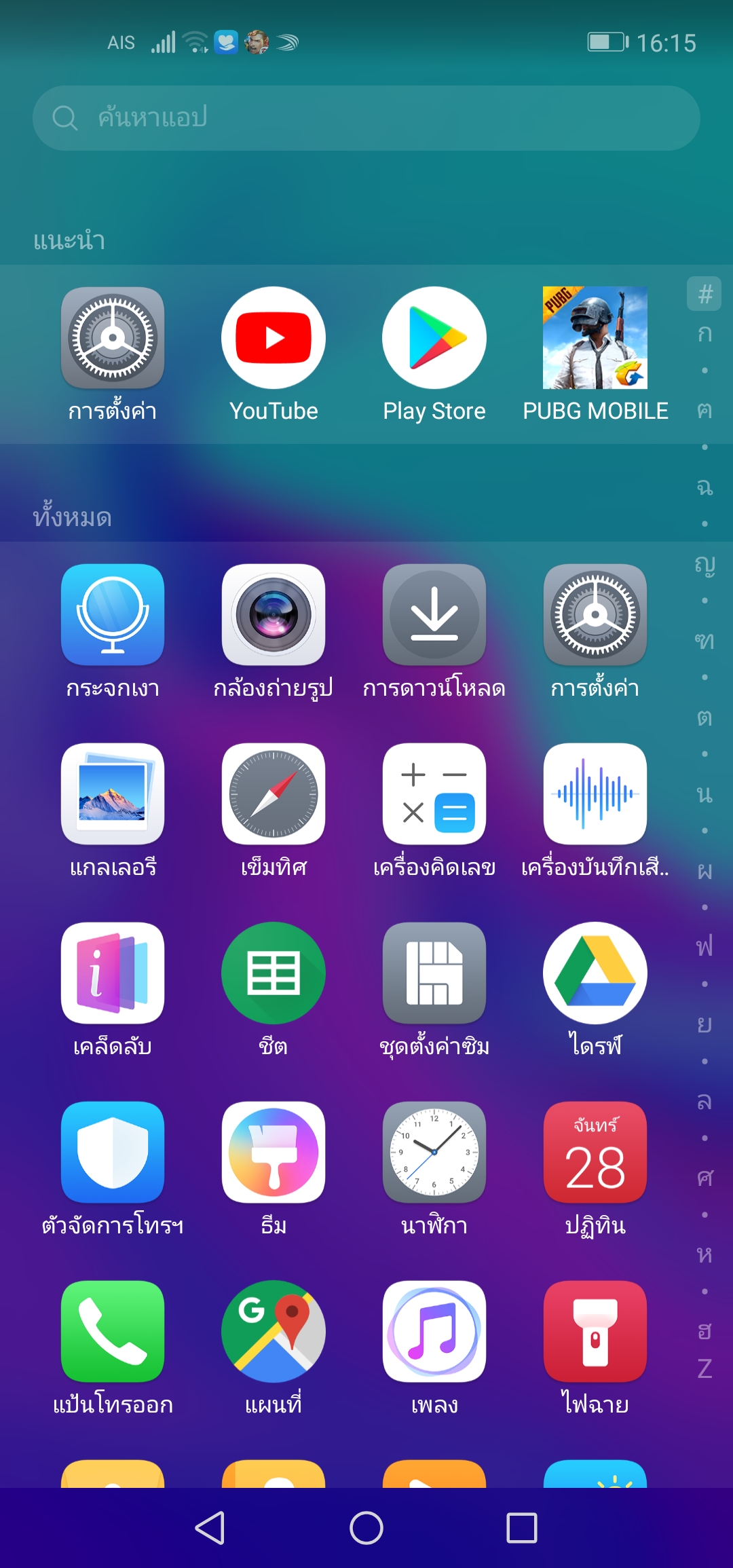This screenshot has width=733, height=1568.
Task: Open the ชีต Google Sheets app
Action: pyautogui.click(x=274, y=973)
